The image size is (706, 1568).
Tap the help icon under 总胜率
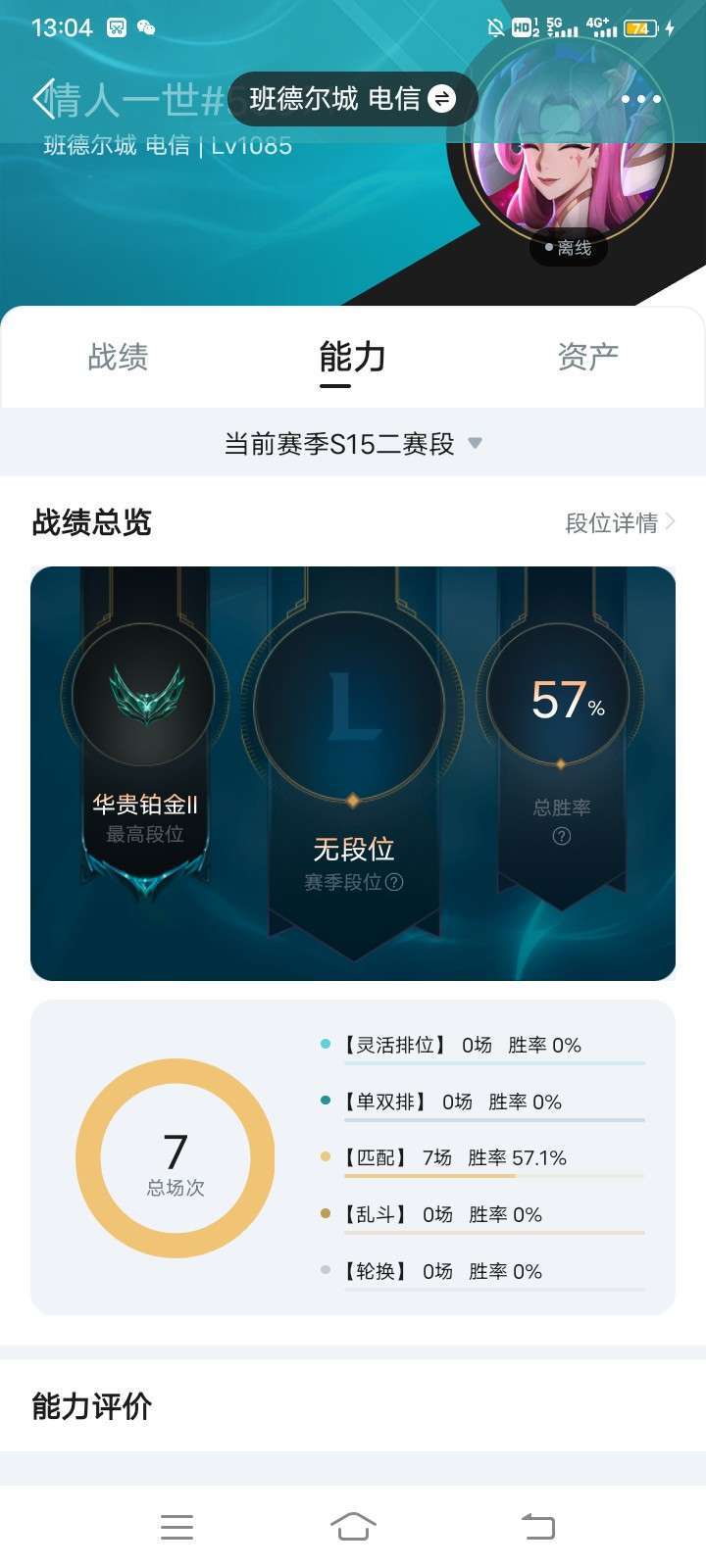pyautogui.click(x=561, y=836)
